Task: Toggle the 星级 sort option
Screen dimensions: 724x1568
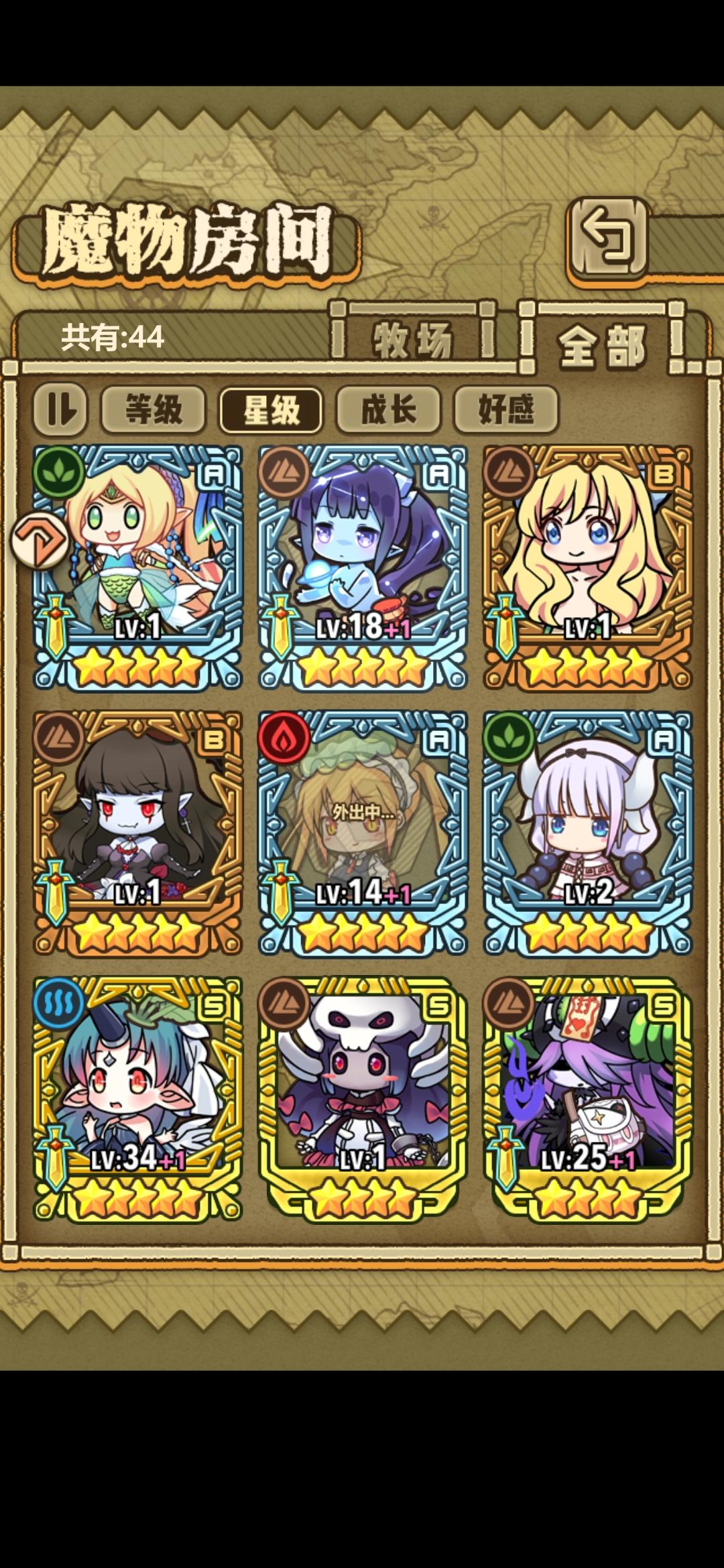Action: click(x=272, y=411)
